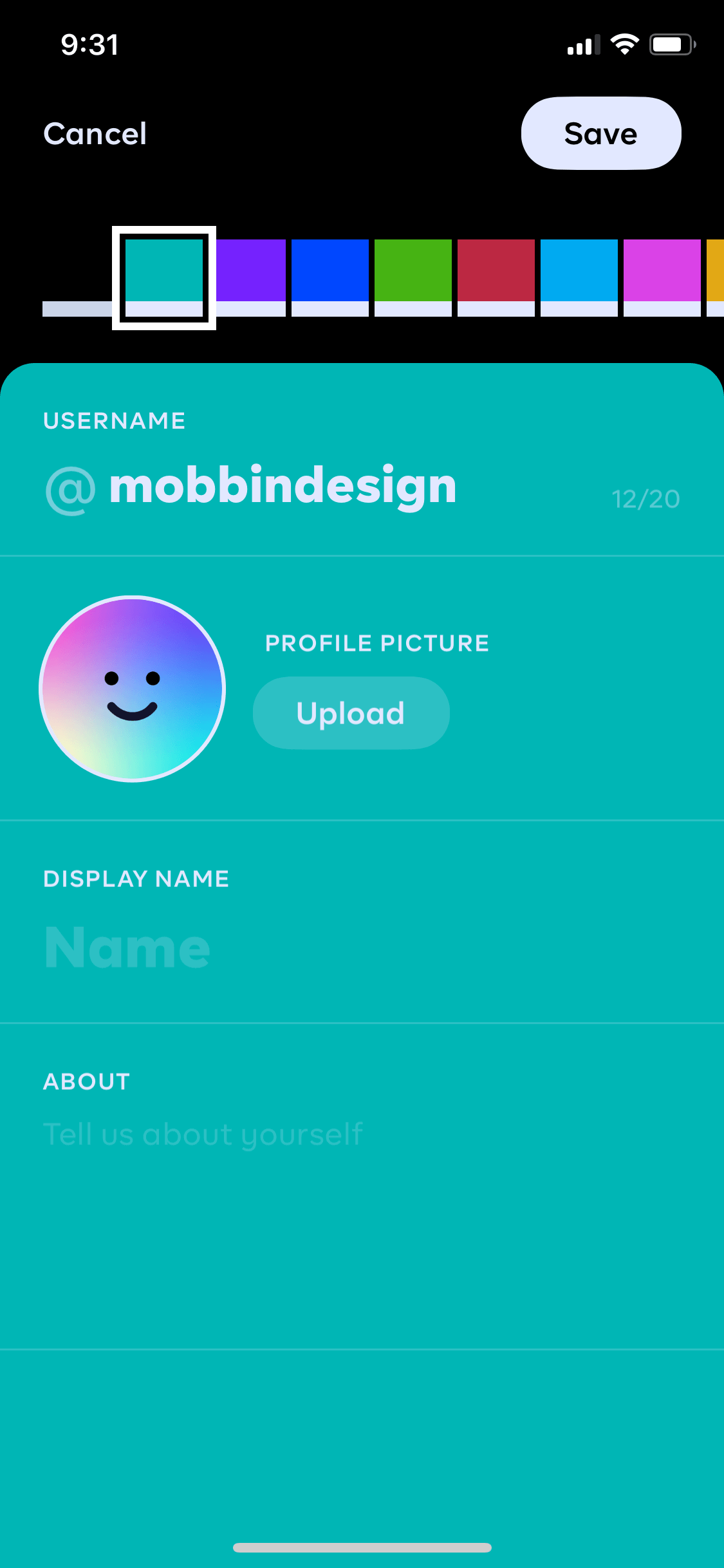Viewport: 724px width, 1568px height.
Task: Select the red color swatch
Action: coord(496,277)
